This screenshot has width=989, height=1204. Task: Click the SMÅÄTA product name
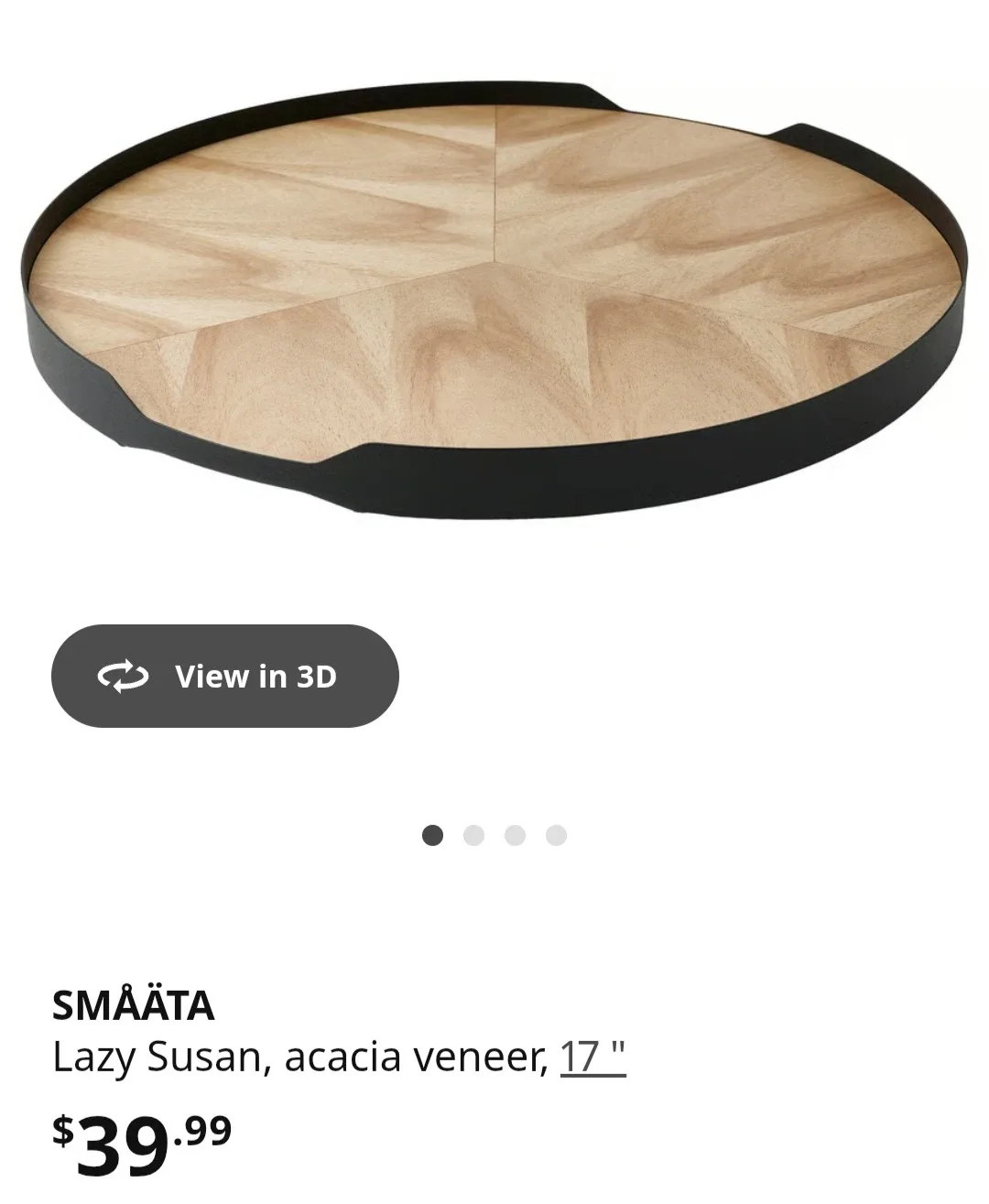134,1007
